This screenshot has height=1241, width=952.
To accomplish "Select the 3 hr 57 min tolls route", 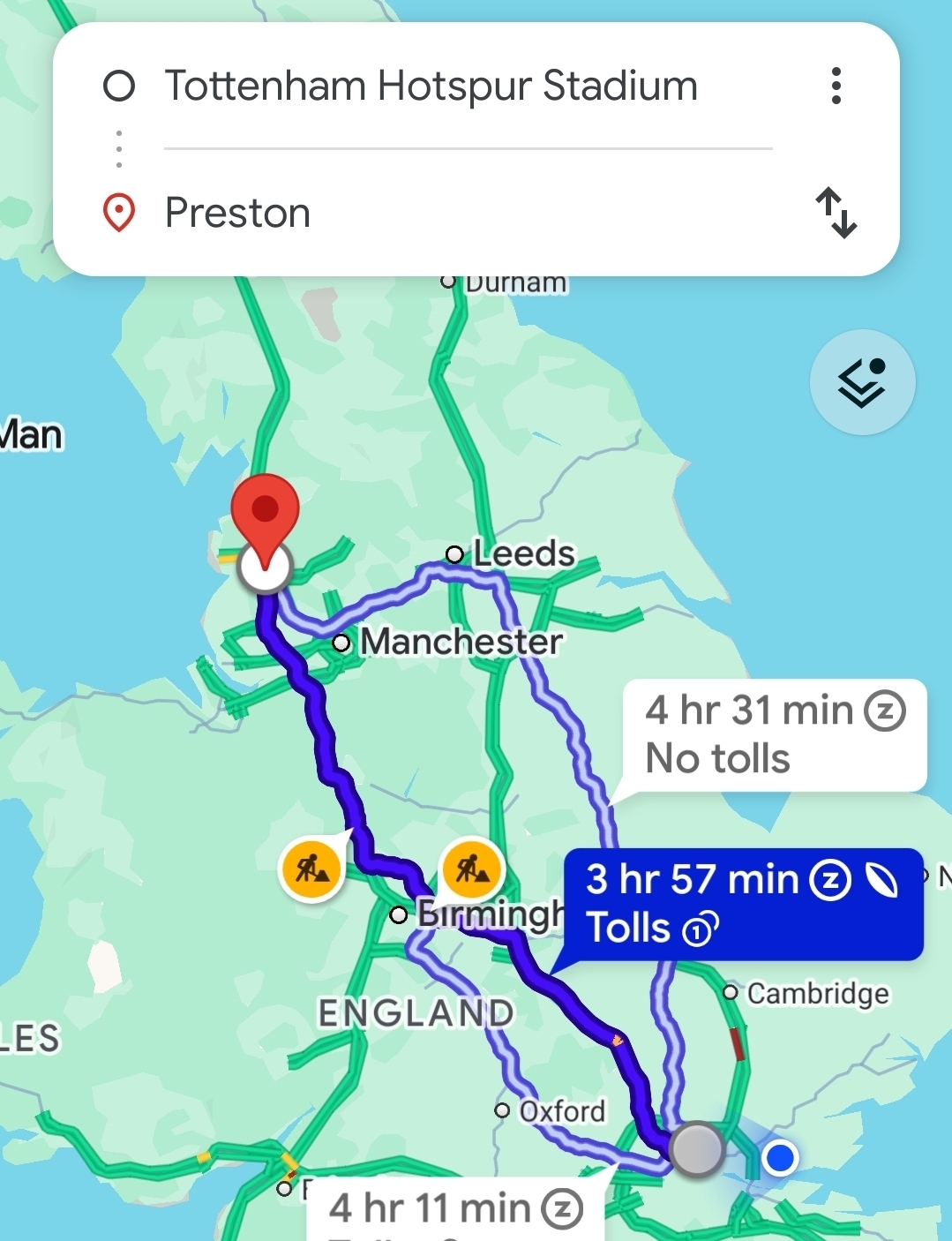I will (743, 904).
